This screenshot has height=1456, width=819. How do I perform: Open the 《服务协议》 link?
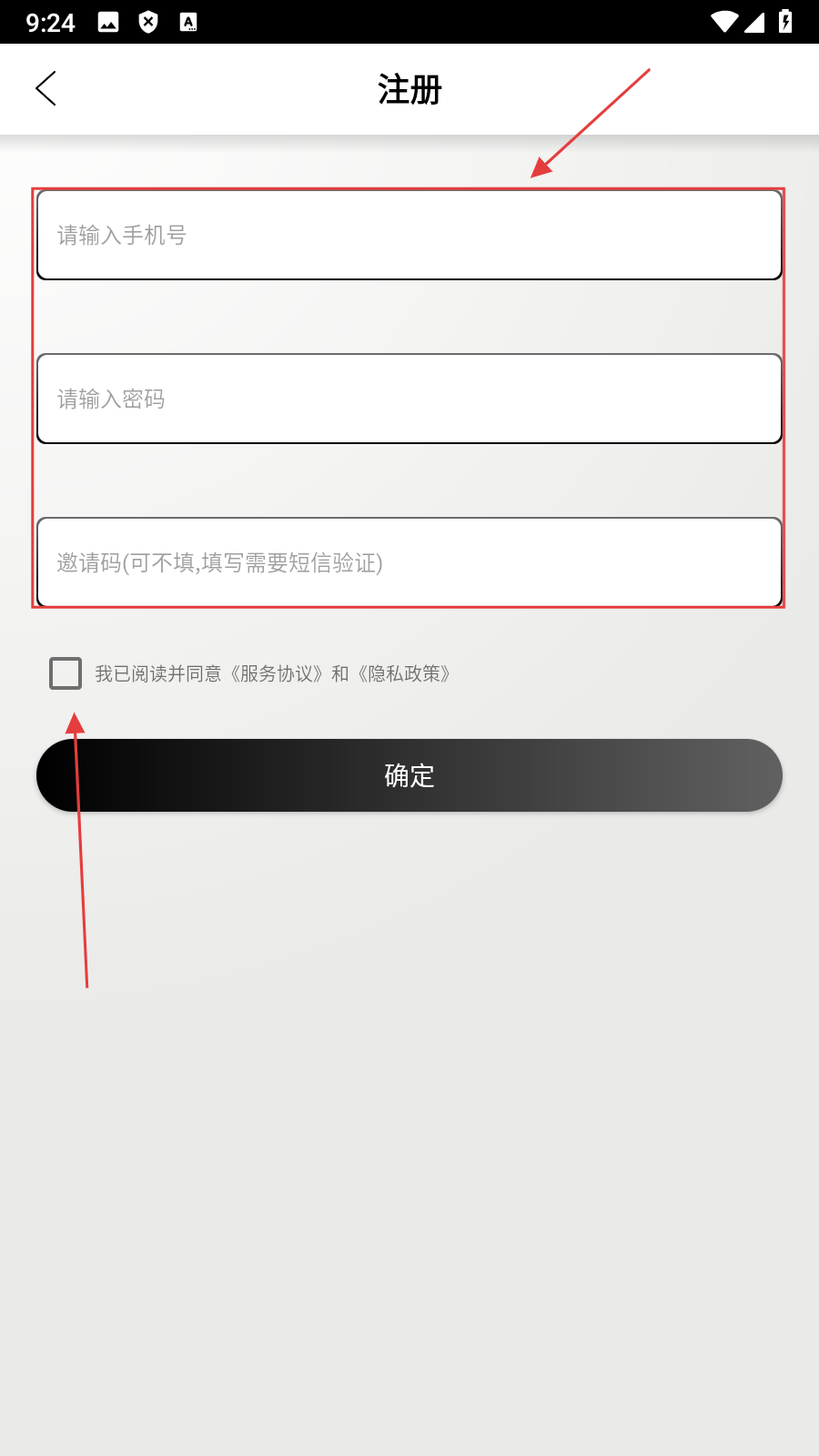276,673
